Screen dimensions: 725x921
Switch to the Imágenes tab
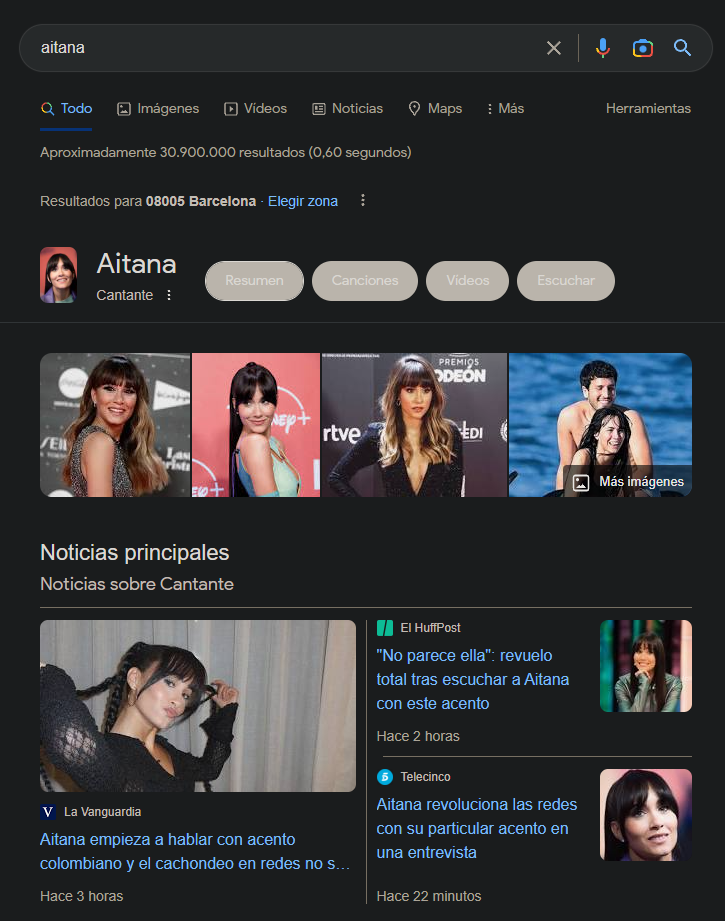pyautogui.click(x=158, y=108)
